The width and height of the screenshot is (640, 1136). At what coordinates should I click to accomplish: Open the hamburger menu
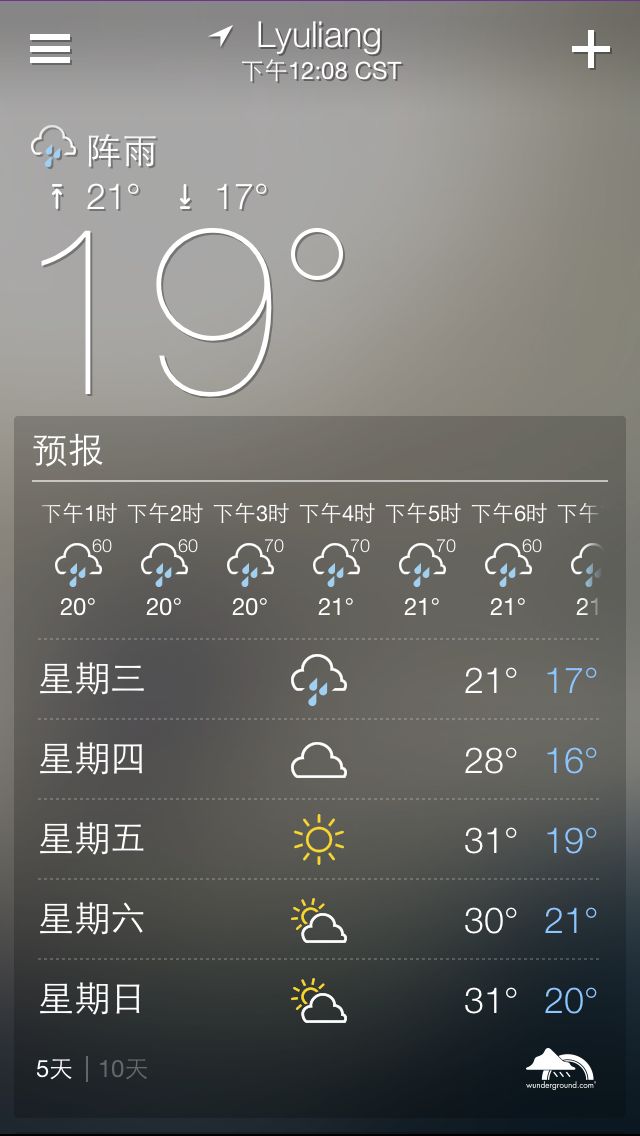pos(50,49)
